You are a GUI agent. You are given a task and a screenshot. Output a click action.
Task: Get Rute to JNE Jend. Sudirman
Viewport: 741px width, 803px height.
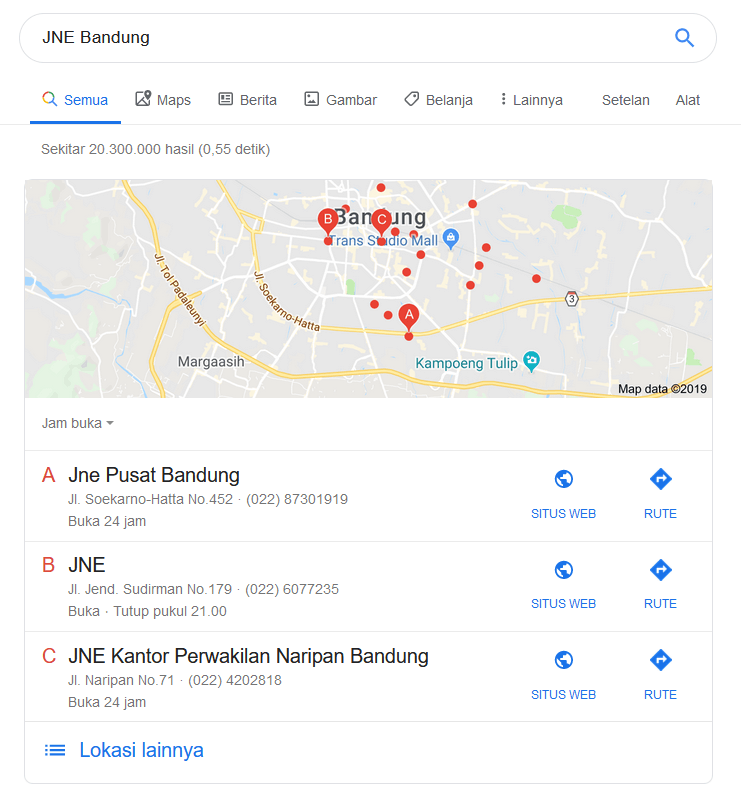tap(660, 584)
